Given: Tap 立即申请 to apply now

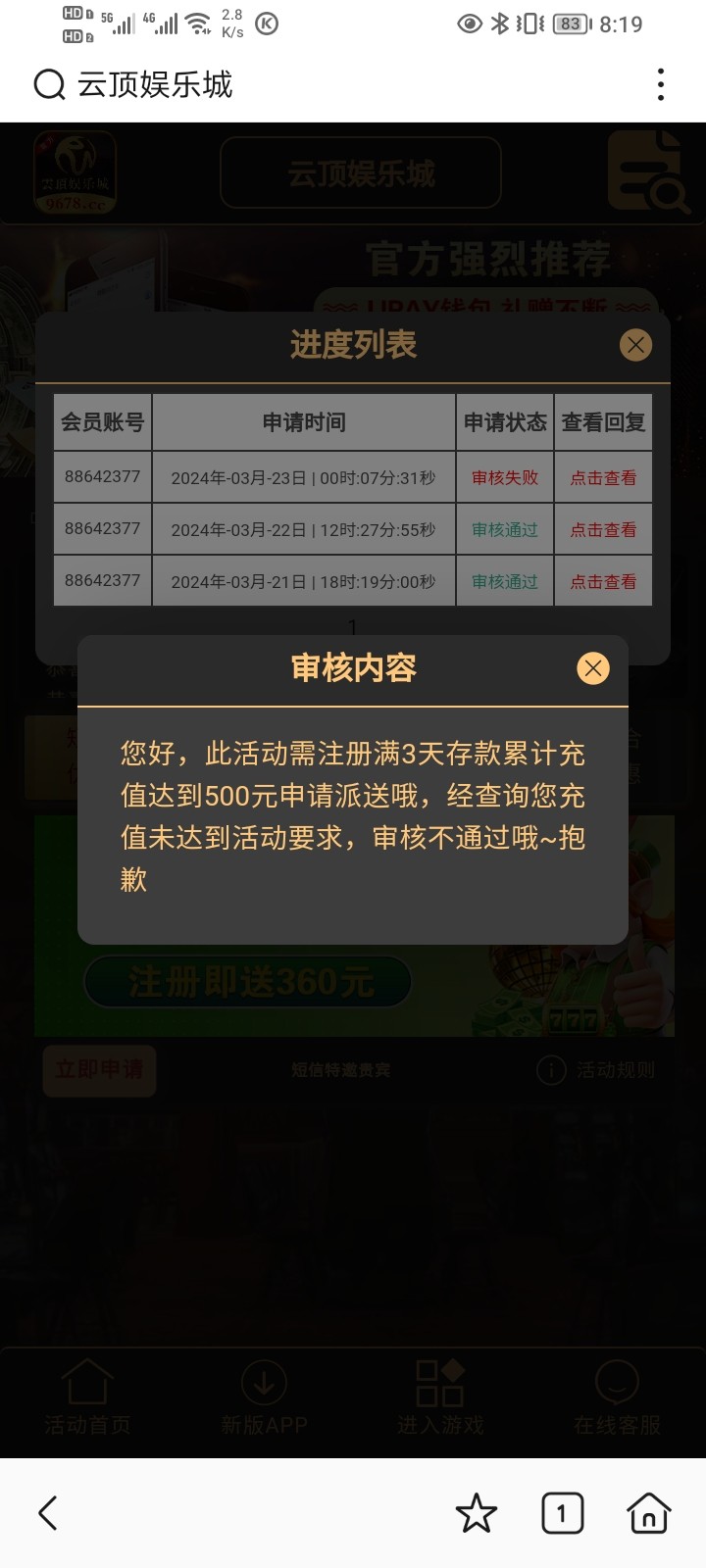Looking at the screenshot, I should click(99, 1070).
